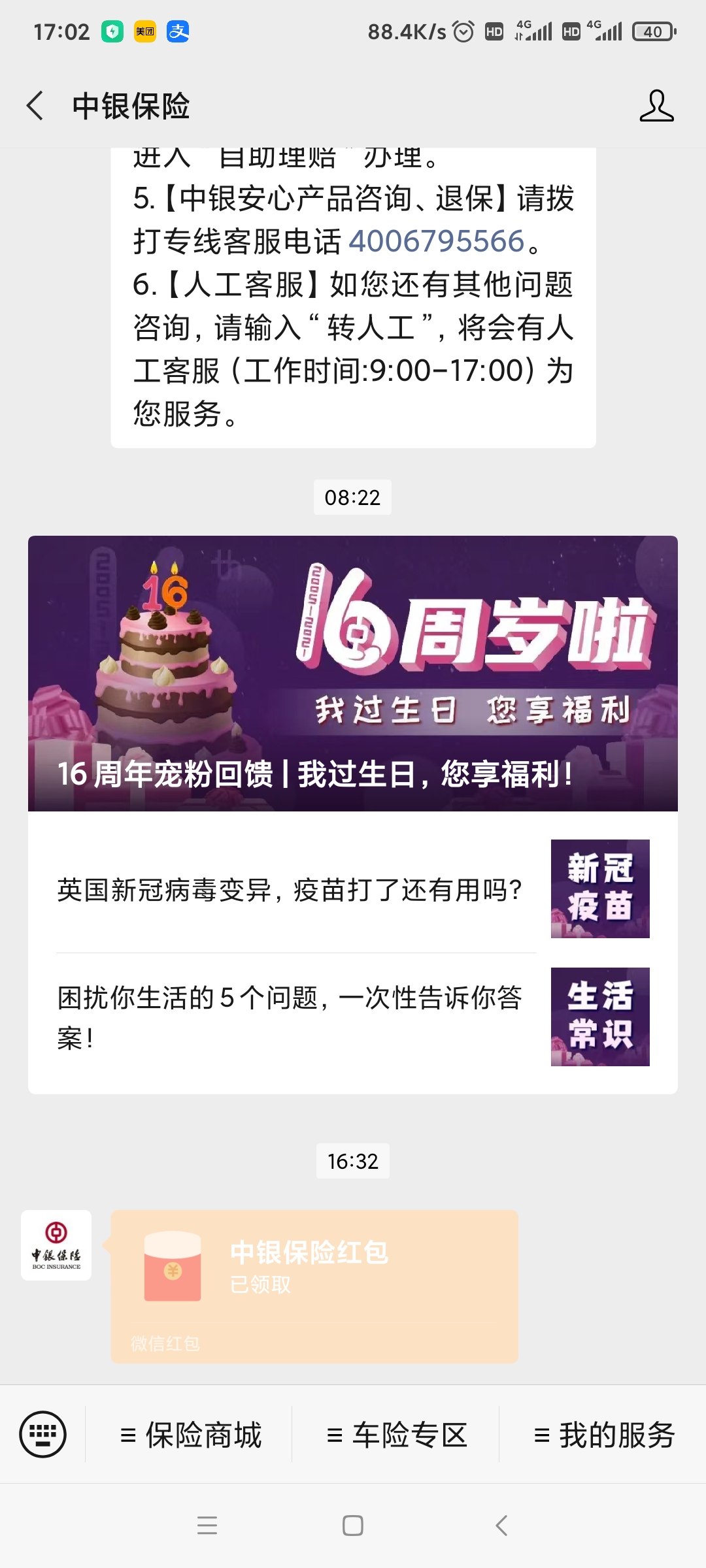Read the UK virus variant vaccine article
This screenshot has width=706, height=1568.
[x=288, y=889]
